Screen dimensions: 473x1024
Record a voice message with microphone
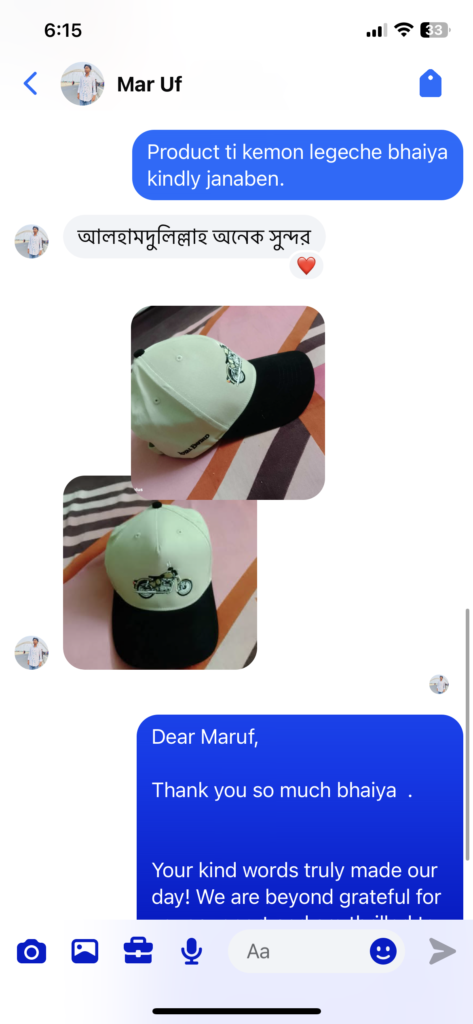pos(191,952)
